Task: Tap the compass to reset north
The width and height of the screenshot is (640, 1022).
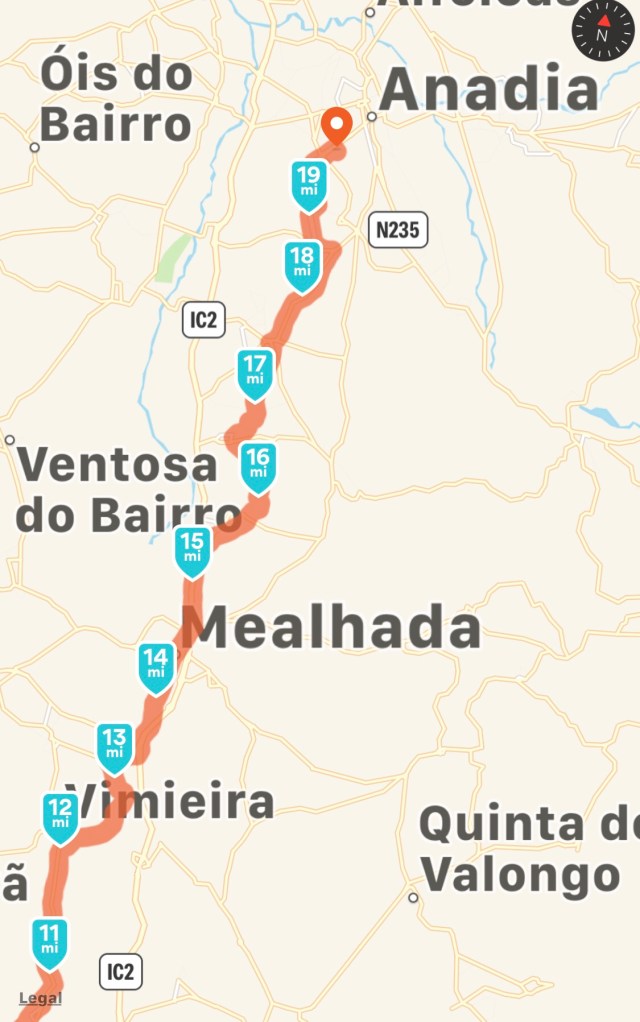Action: (602, 31)
